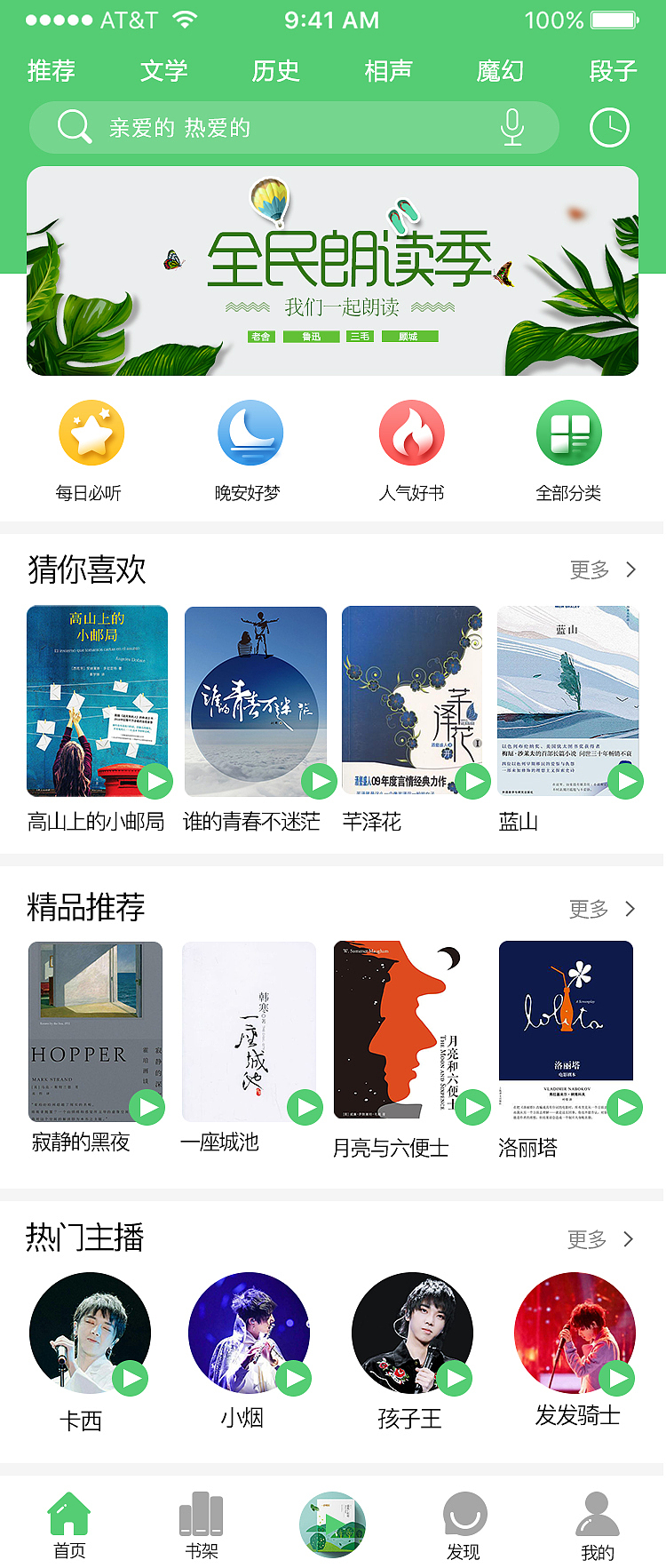Switch to the 书架 bottom tab
This screenshot has height=1568, width=666.
click(202, 1526)
